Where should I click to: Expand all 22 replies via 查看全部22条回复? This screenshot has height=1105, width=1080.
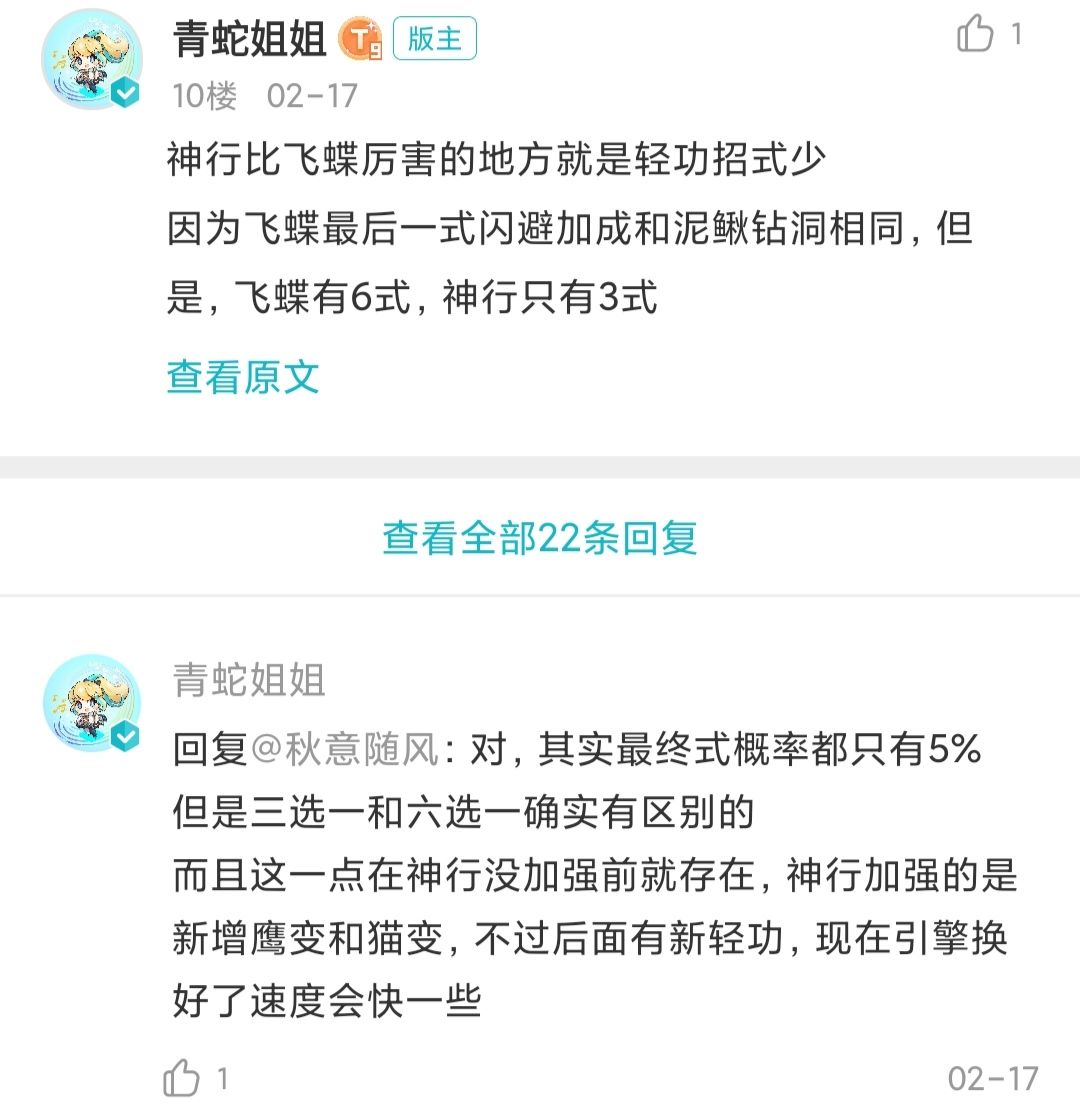540,538
